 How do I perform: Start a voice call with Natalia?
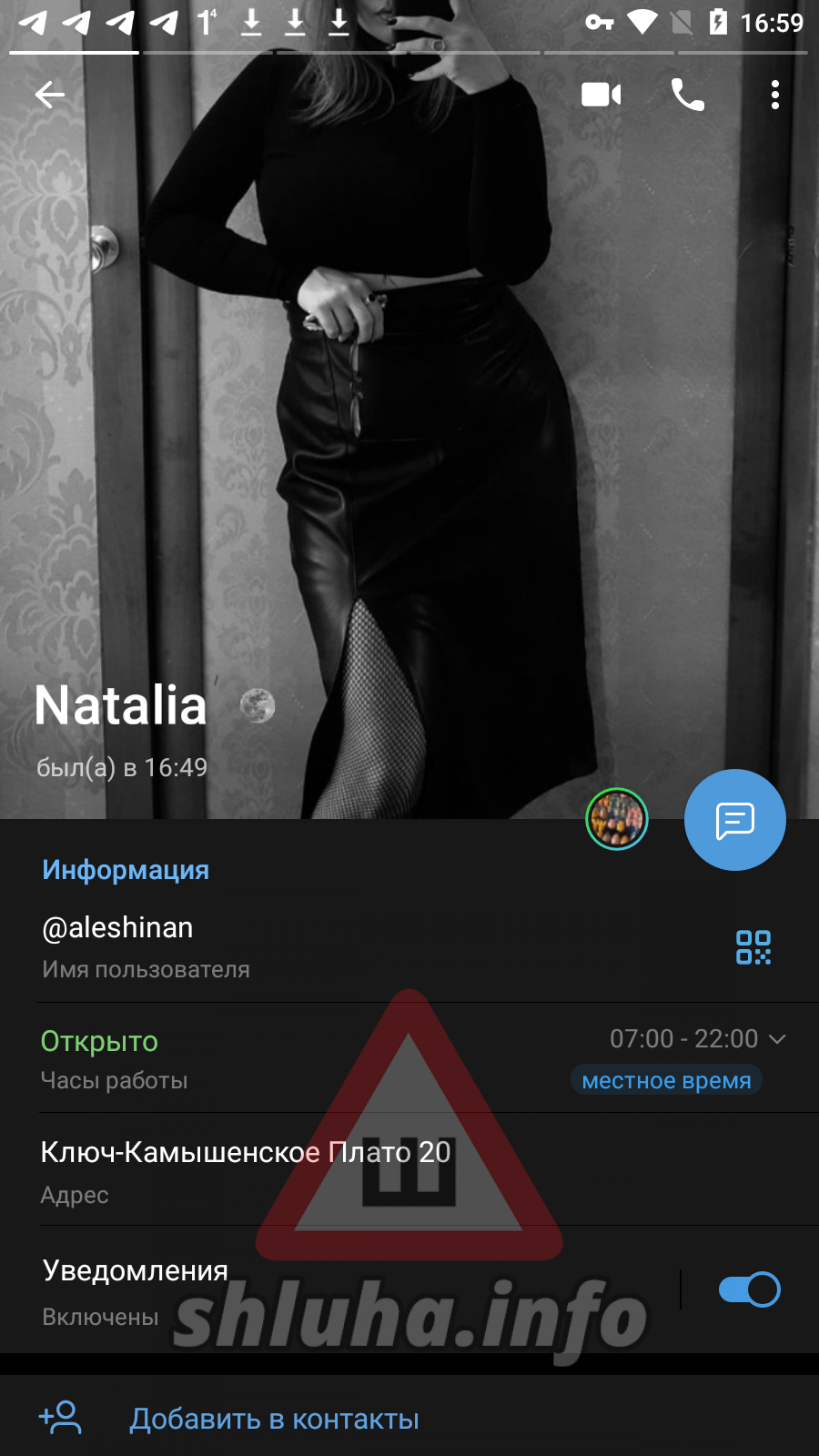pyautogui.click(x=688, y=95)
